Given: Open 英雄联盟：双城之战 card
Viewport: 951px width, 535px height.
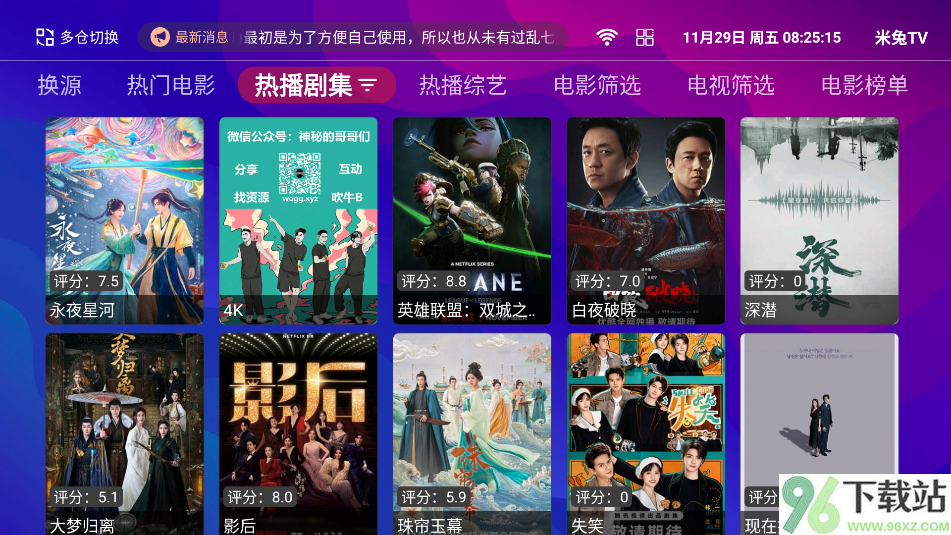Looking at the screenshot, I should coord(472,220).
